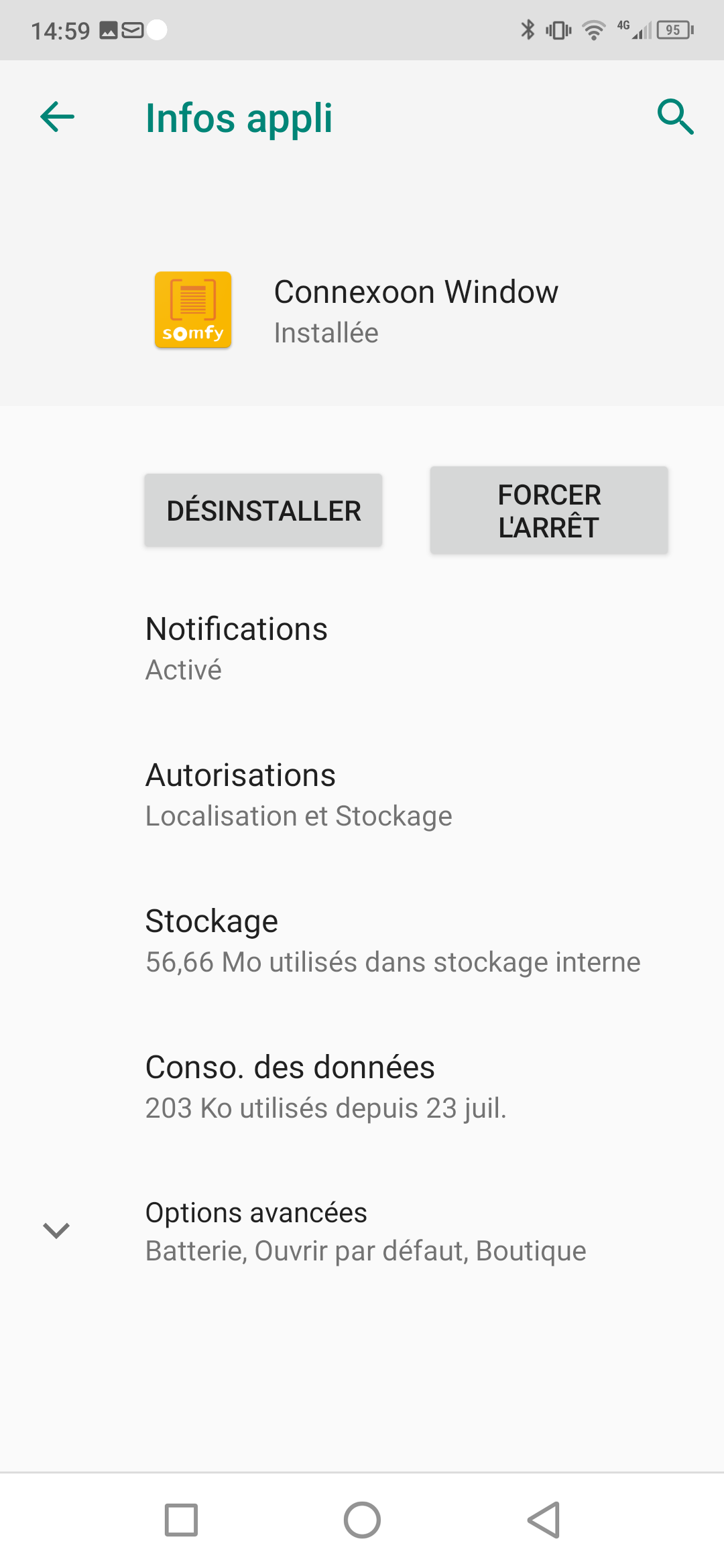Force stop with FORCER L'ARRÊT
This screenshot has width=724, height=1568.
(x=549, y=511)
